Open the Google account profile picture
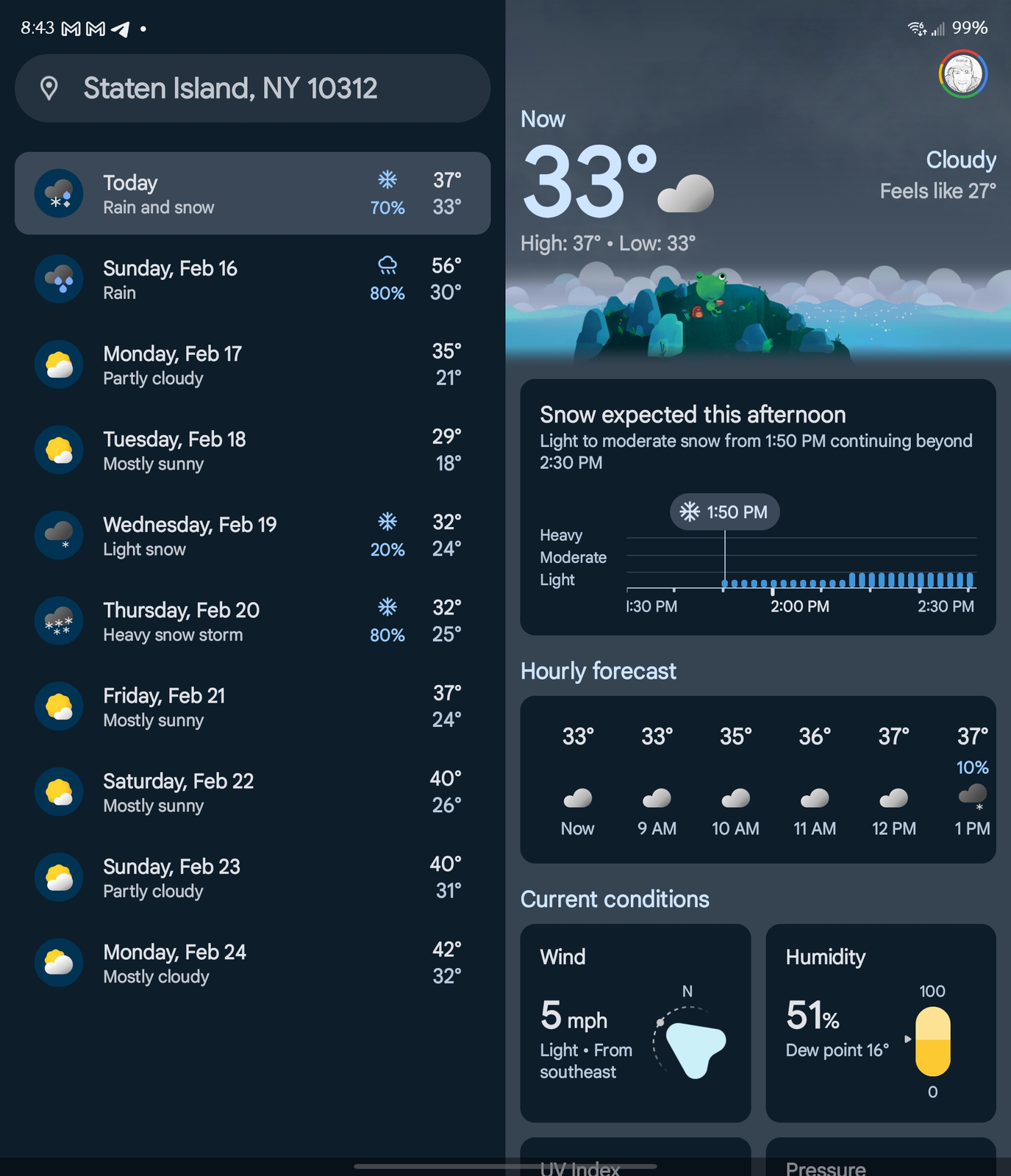The image size is (1011, 1176). point(962,73)
